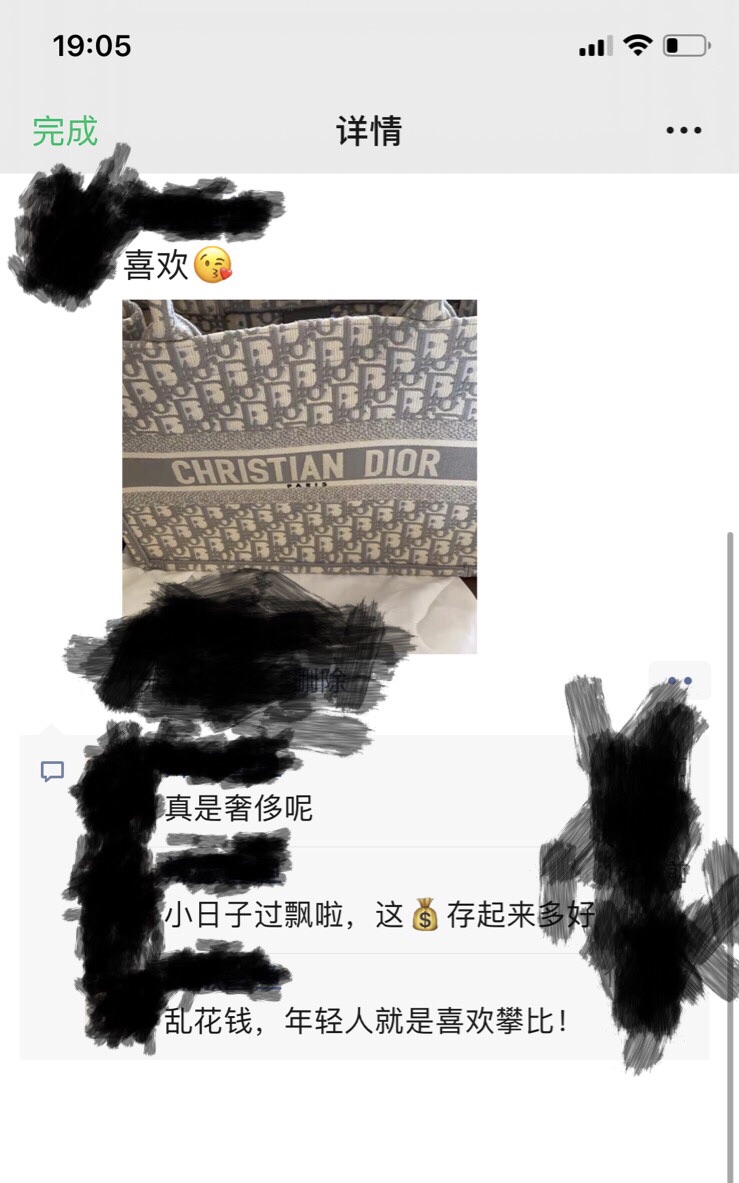Tap 完成 to close the detail view
This screenshot has height=1183, width=739.
tap(65, 131)
